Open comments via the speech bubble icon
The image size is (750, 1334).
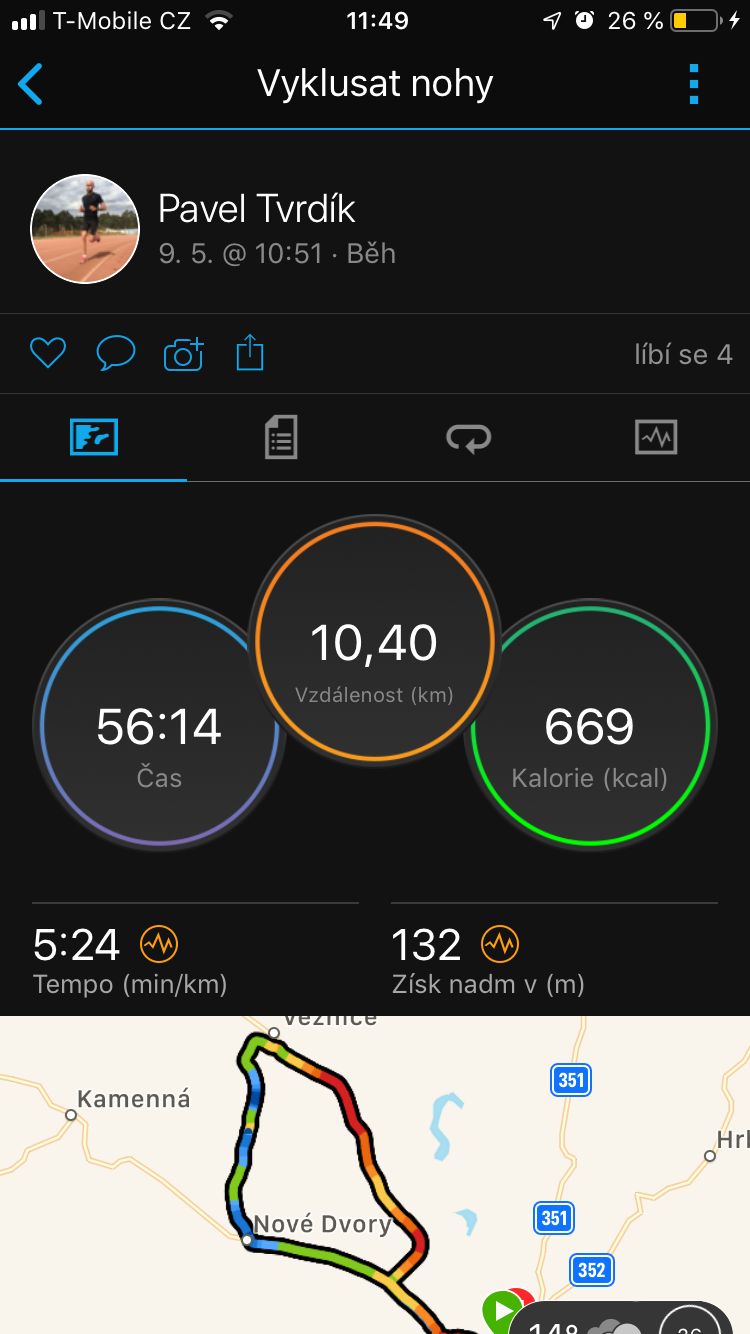coord(116,353)
